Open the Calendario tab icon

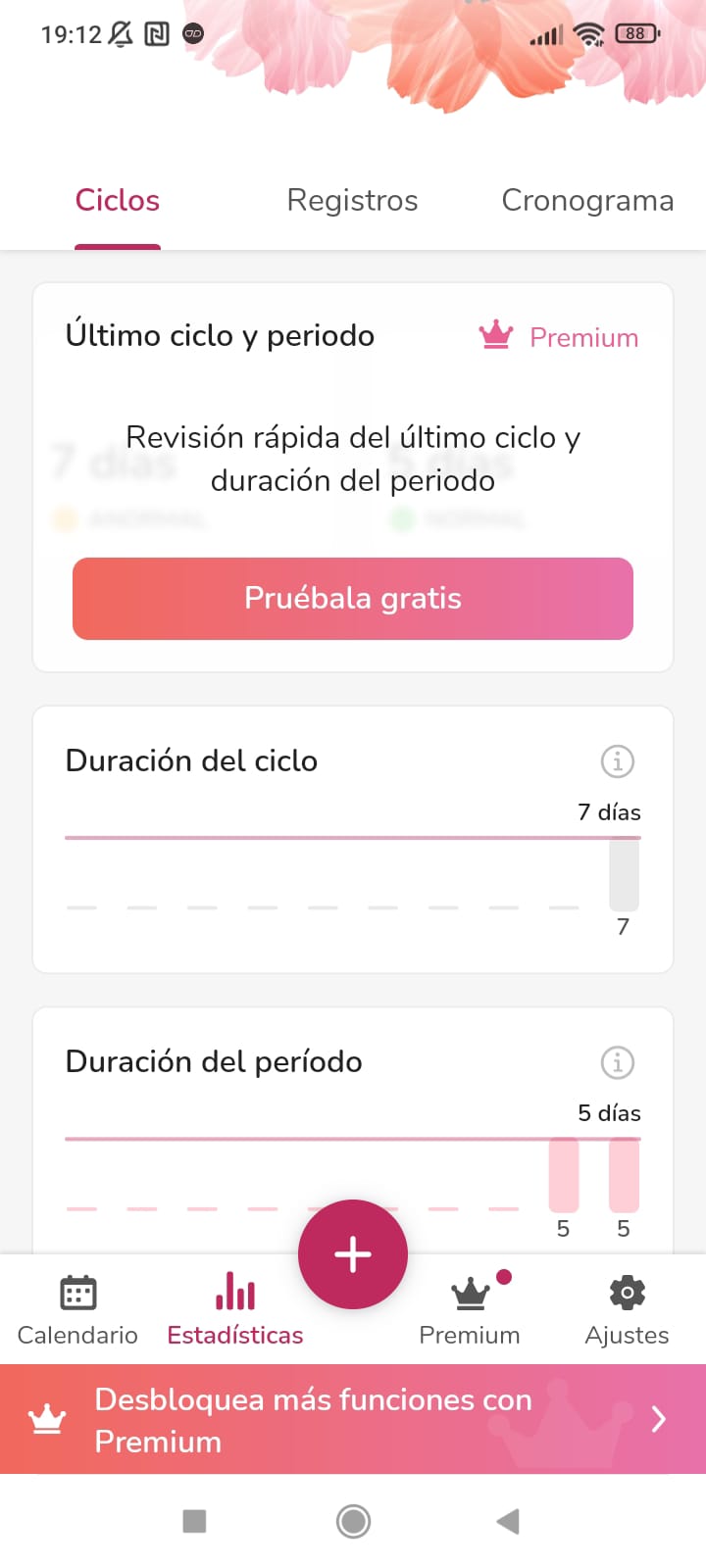pyautogui.click(x=76, y=1294)
